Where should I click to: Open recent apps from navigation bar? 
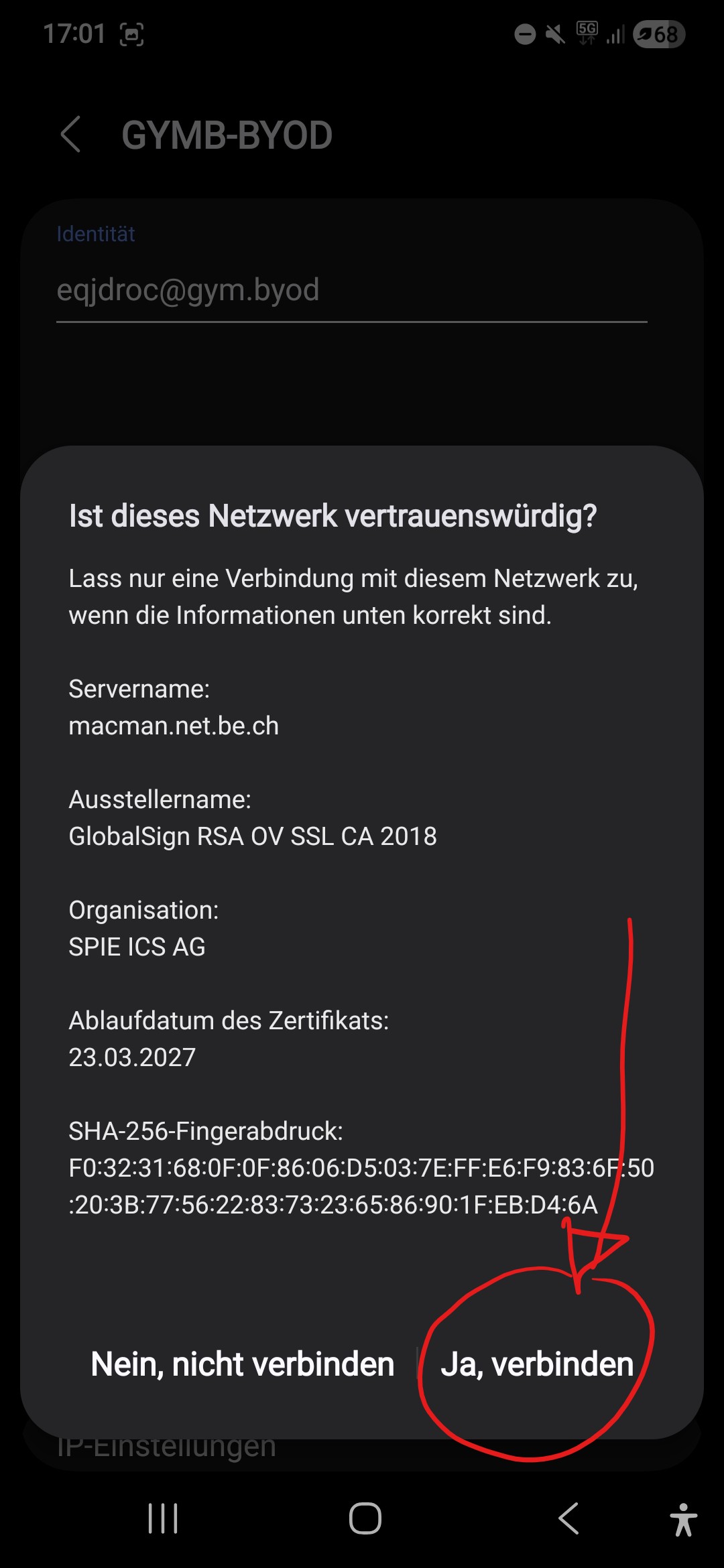(x=163, y=1518)
